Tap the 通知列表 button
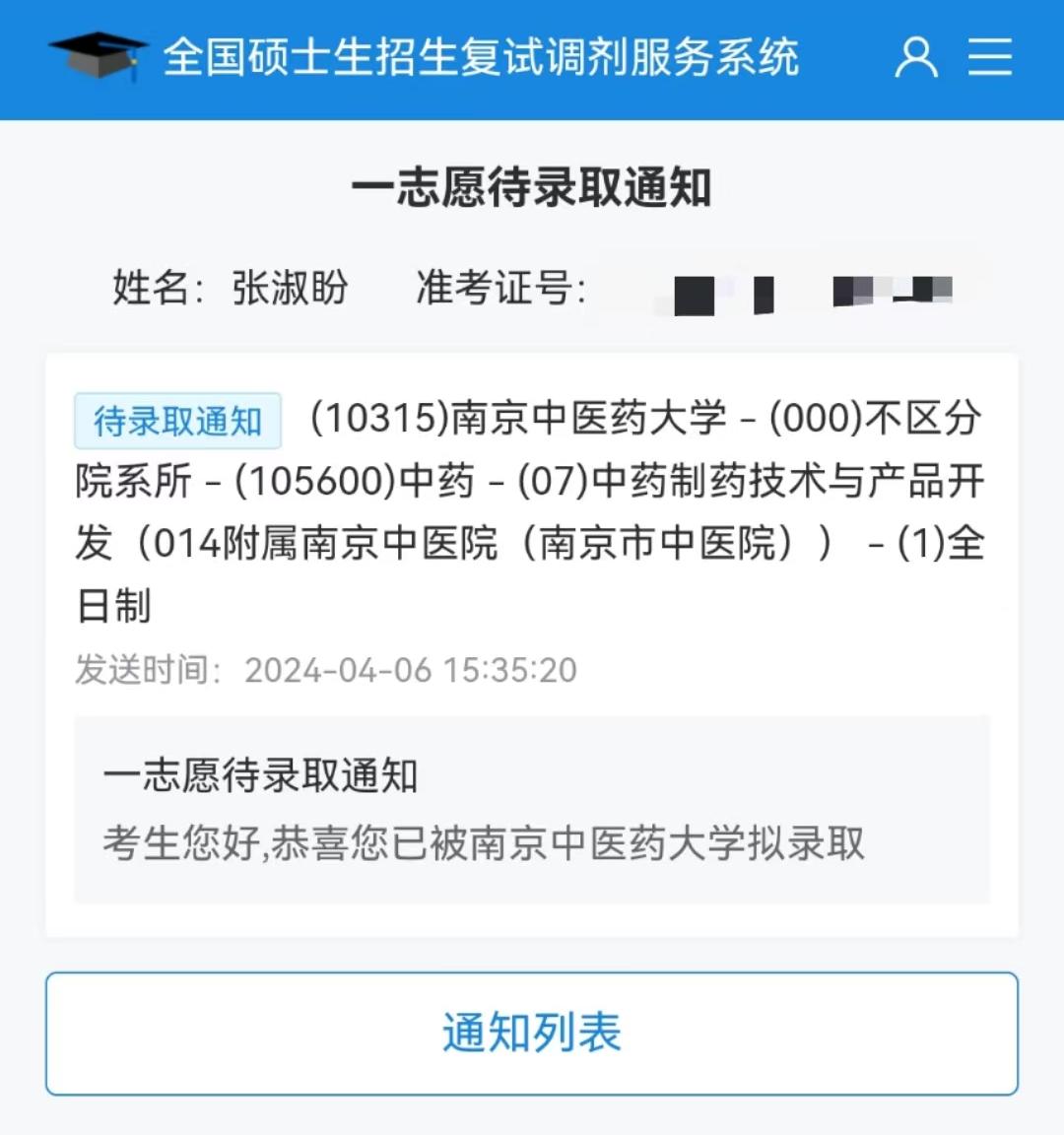The height and width of the screenshot is (1135, 1064). coord(531,1034)
